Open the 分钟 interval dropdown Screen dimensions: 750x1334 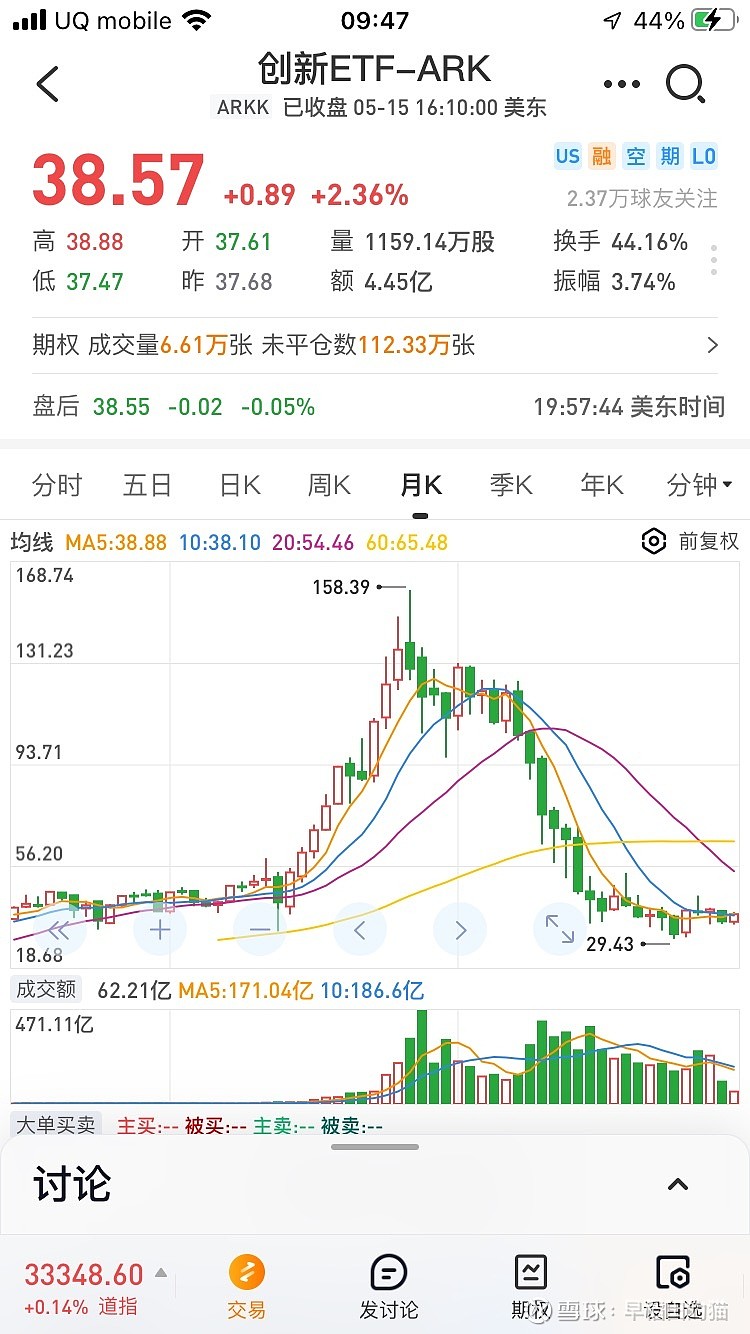tap(699, 486)
